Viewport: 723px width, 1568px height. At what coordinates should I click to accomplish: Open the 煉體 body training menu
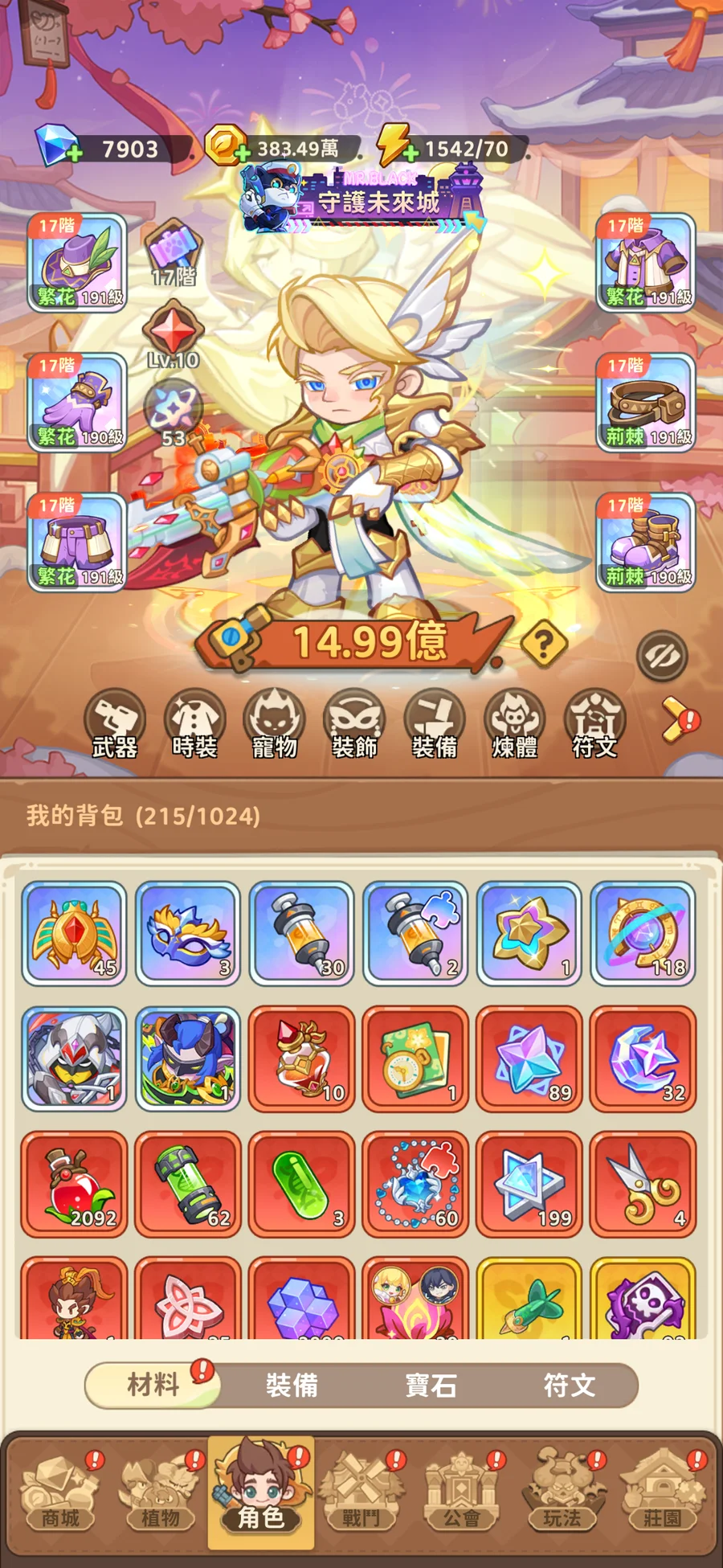pyautogui.click(x=515, y=724)
